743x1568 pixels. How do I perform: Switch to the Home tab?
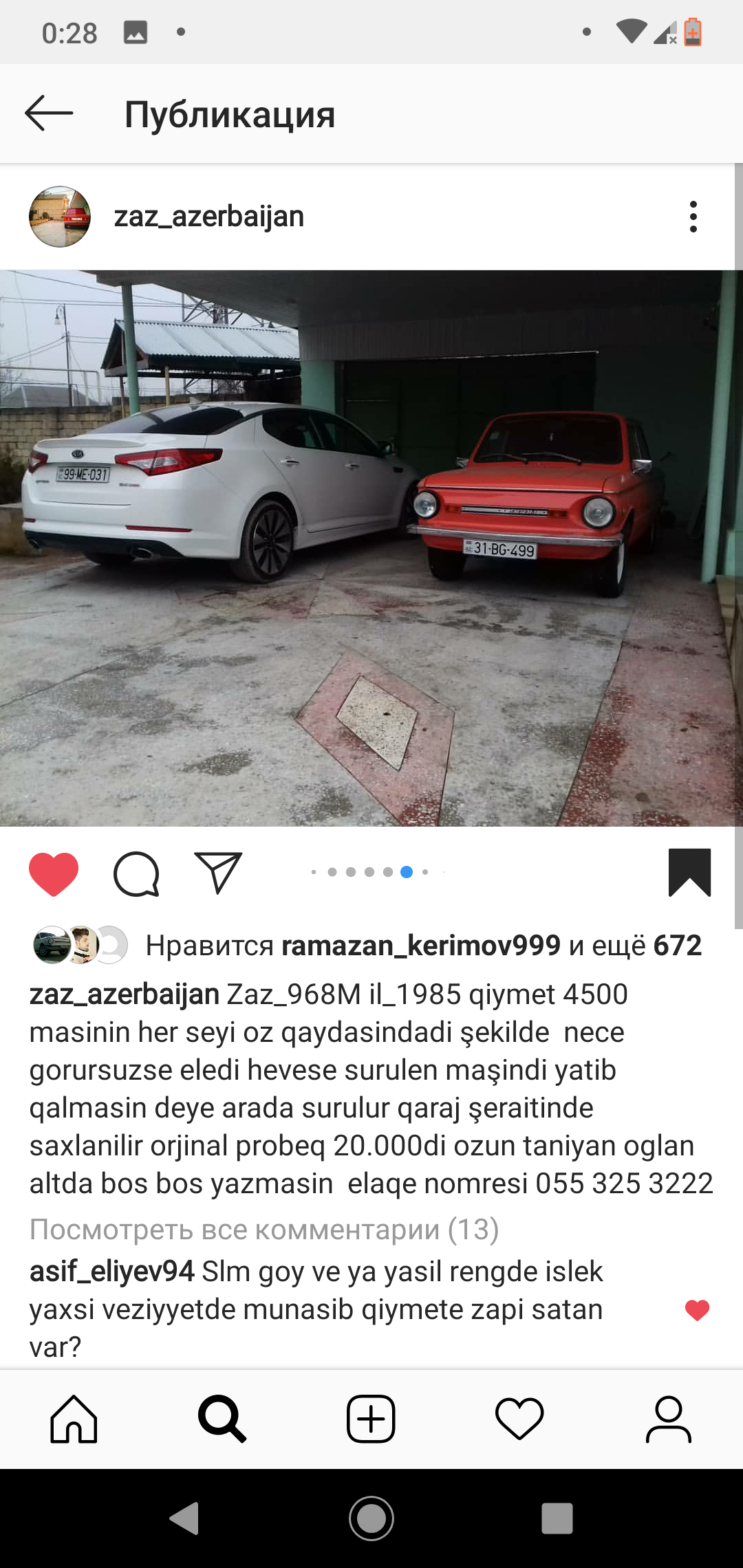[74, 1419]
